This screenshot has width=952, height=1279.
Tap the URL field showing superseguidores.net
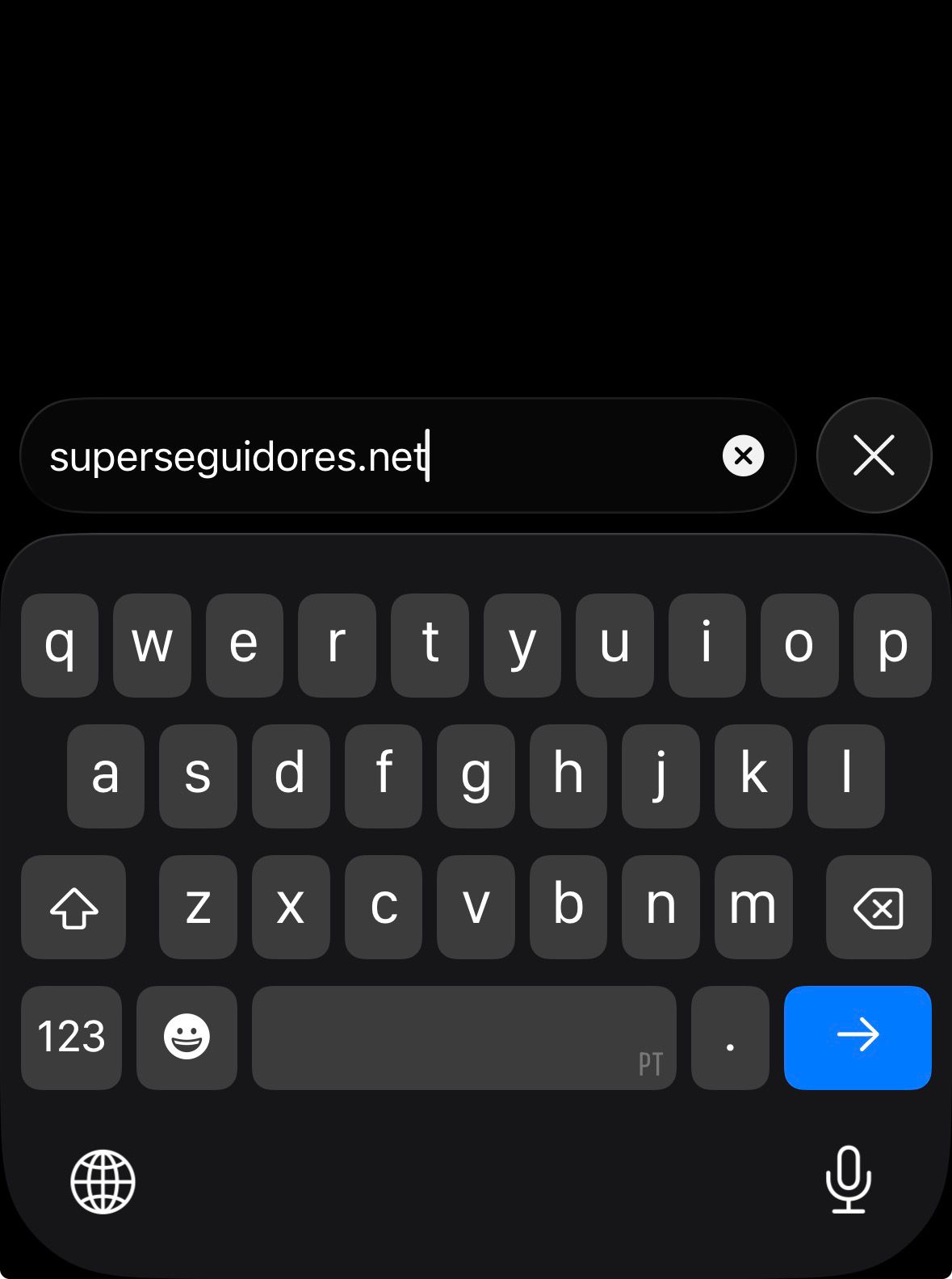point(363,456)
